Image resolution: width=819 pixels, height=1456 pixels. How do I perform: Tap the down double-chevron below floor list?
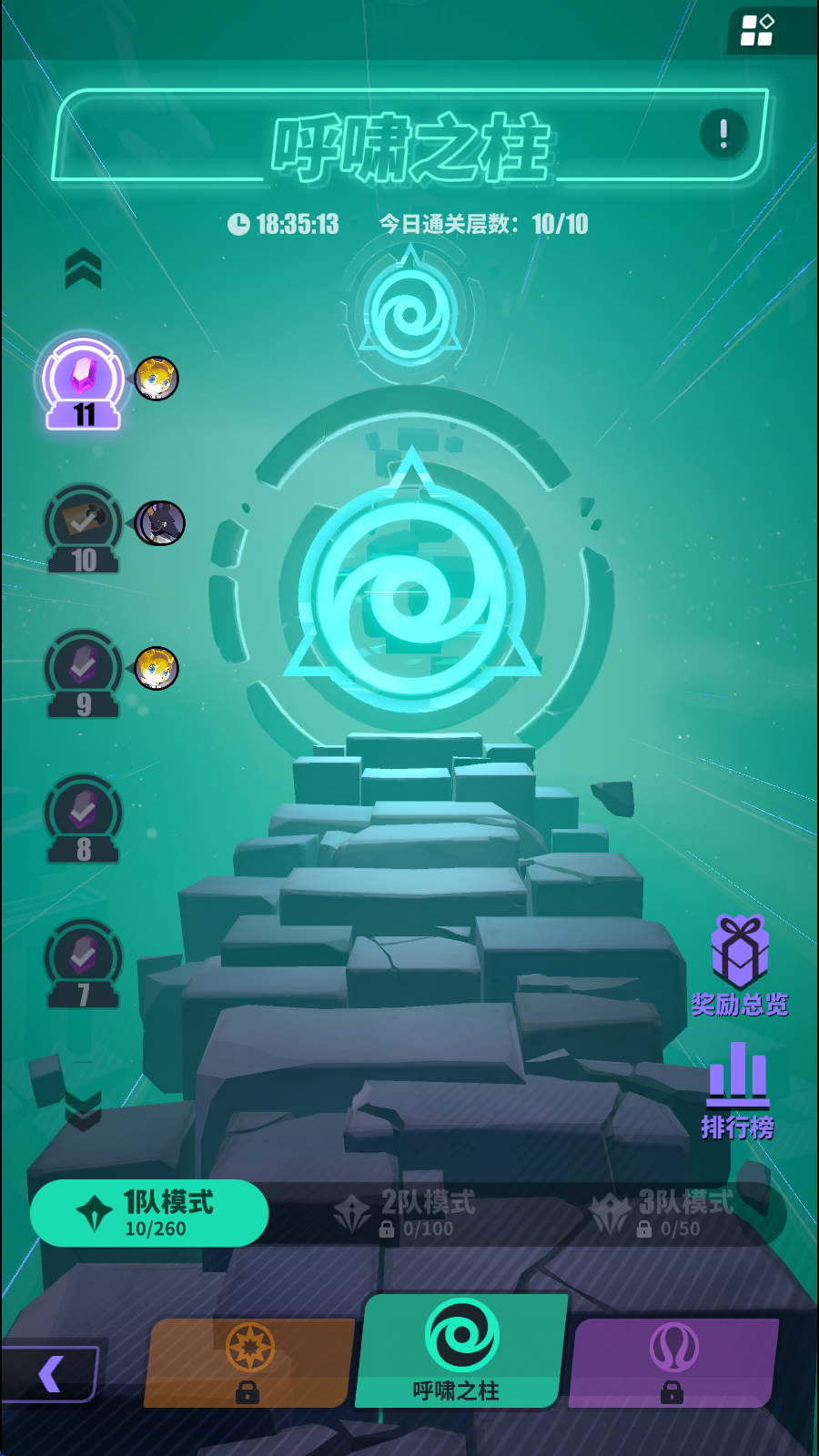(83, 1109)
